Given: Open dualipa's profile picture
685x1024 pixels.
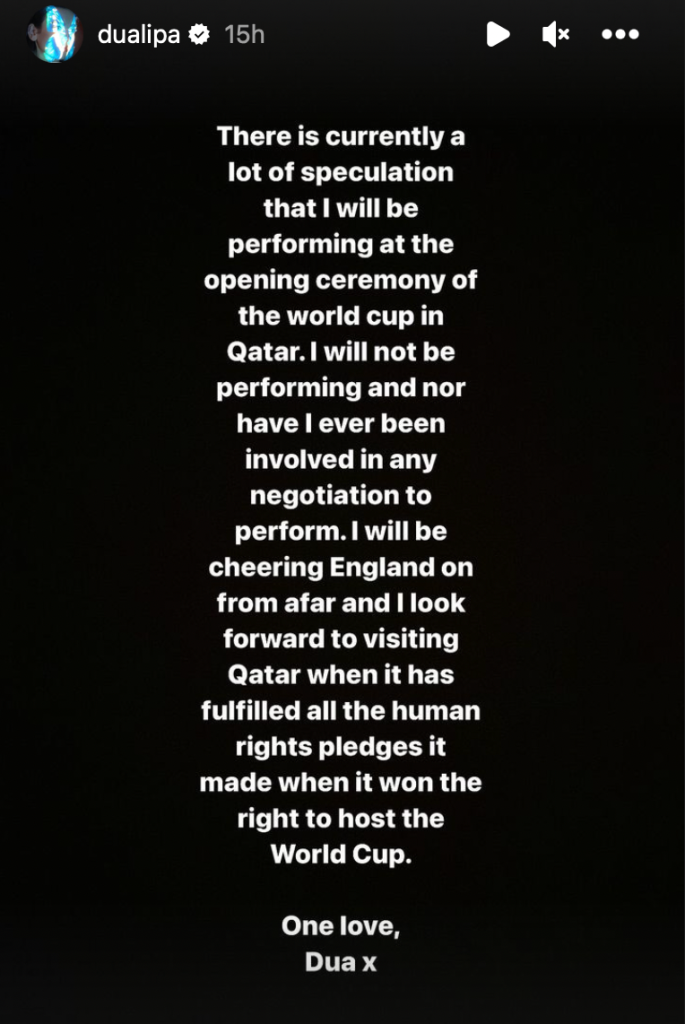Looking at the screenshot, I should click(53, 34).
